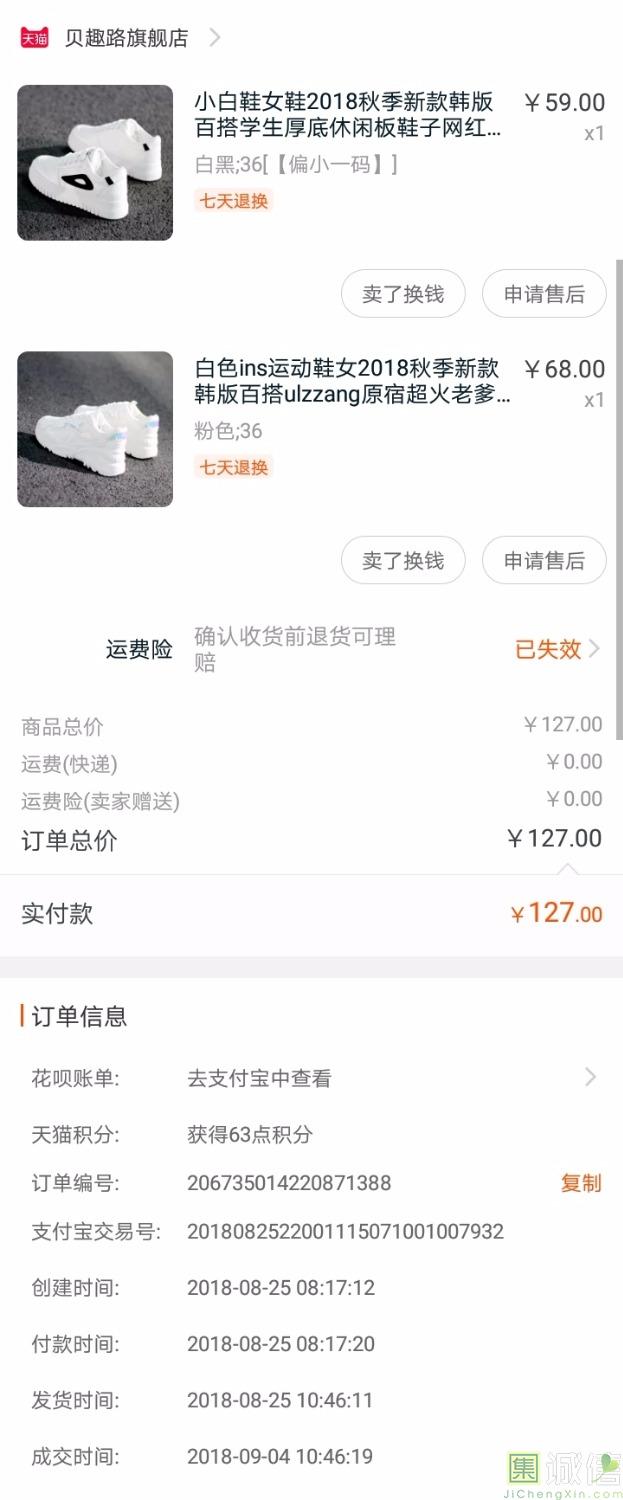Viewport: 623px width, 1500px height.
Task: Request after-sales for the ¥68.00 shoes
Action: pos(544,561)
